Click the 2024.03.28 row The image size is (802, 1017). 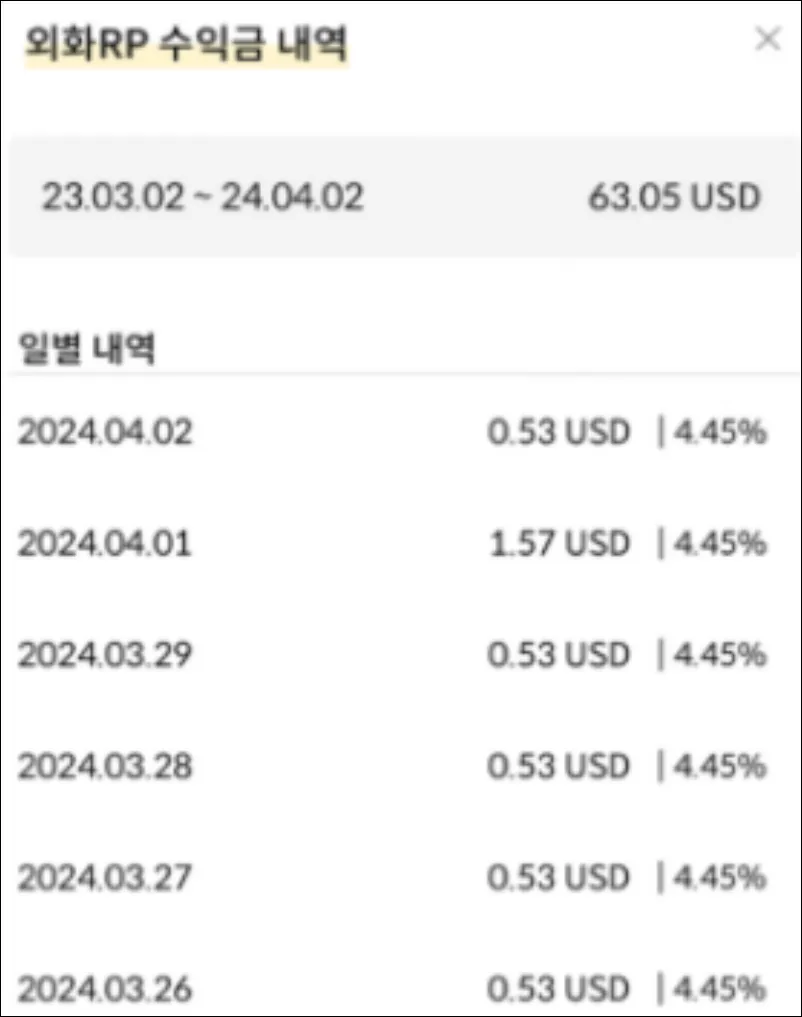pyautogui.click(x=400, y=766)
